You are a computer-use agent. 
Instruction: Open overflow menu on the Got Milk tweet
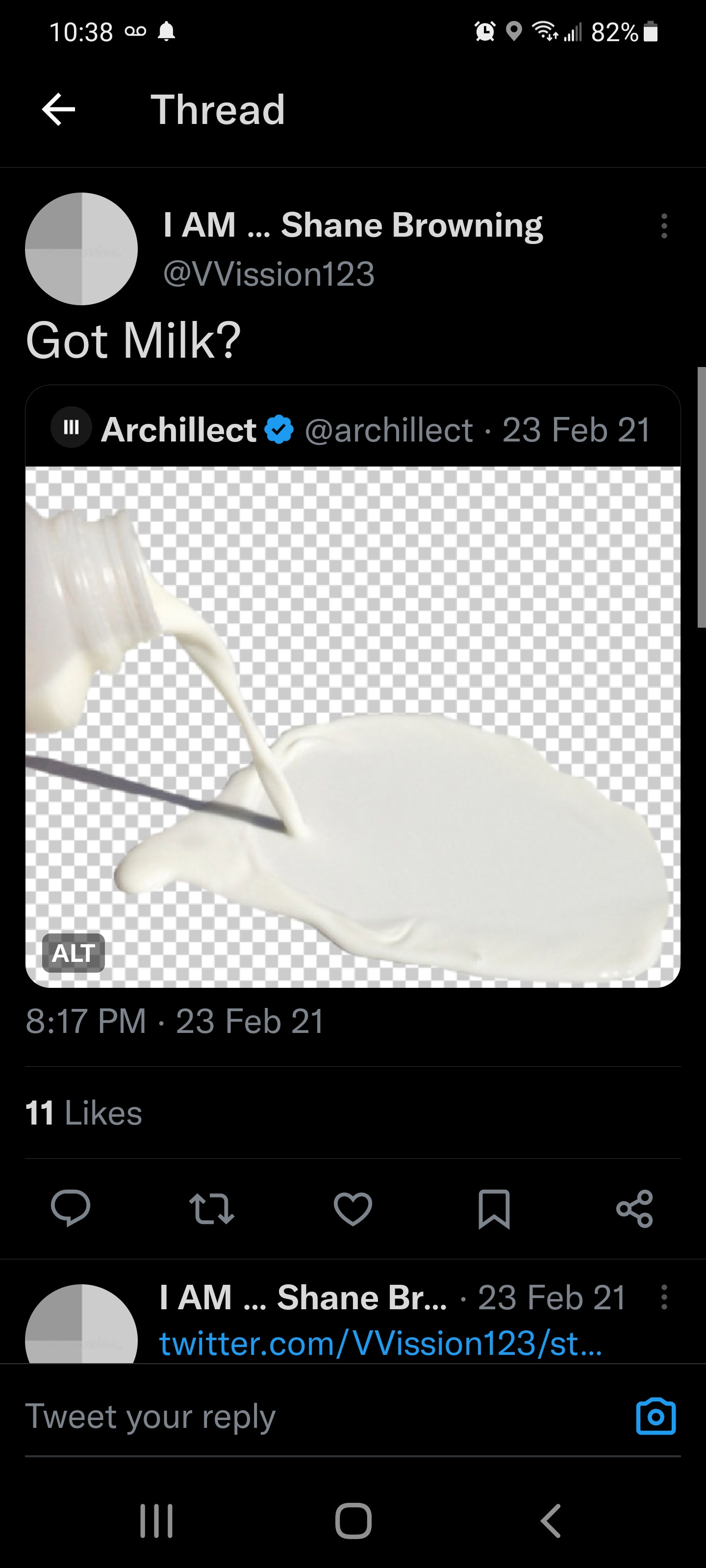664,226
